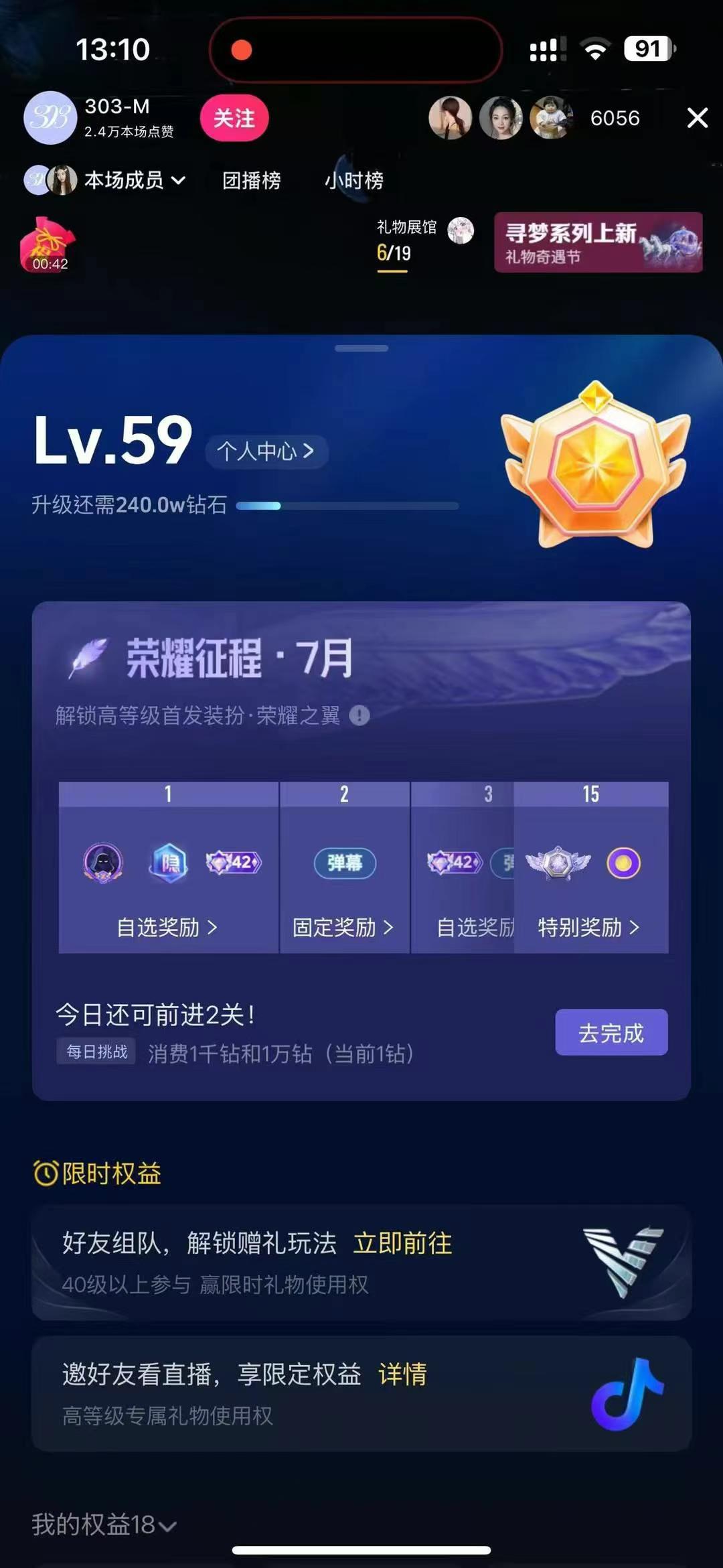
Task: Open the 6056 viewer count list
Action: [614, 119]
